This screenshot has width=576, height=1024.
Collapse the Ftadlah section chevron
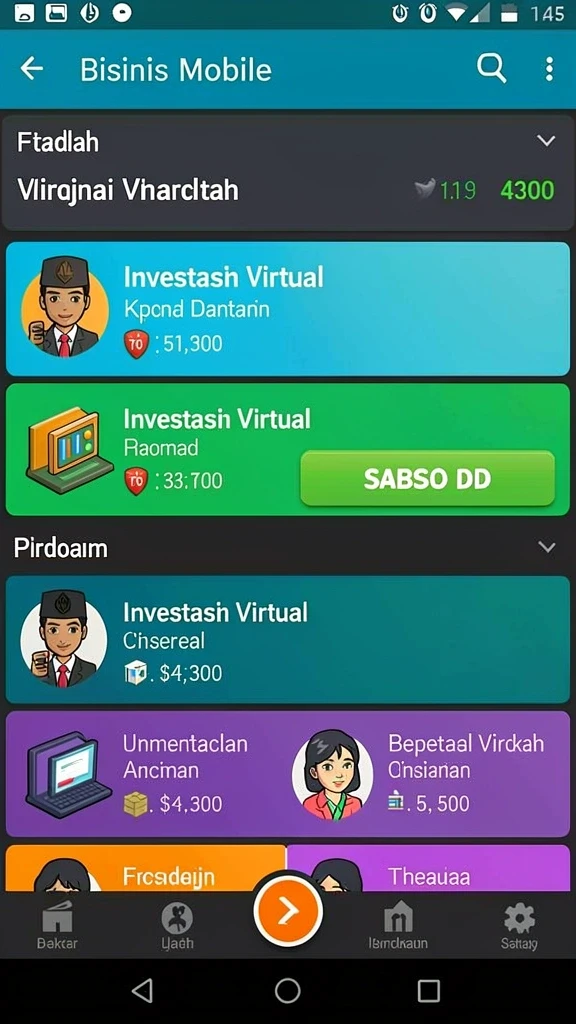[x=545, y=141]
